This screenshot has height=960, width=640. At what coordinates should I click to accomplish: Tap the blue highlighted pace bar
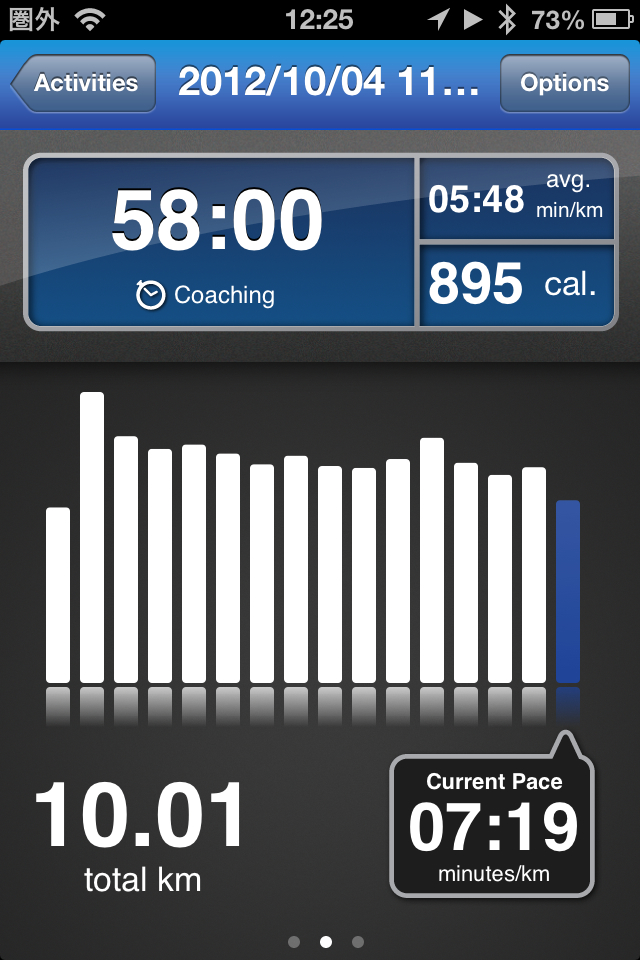click(x=567, y=591)
